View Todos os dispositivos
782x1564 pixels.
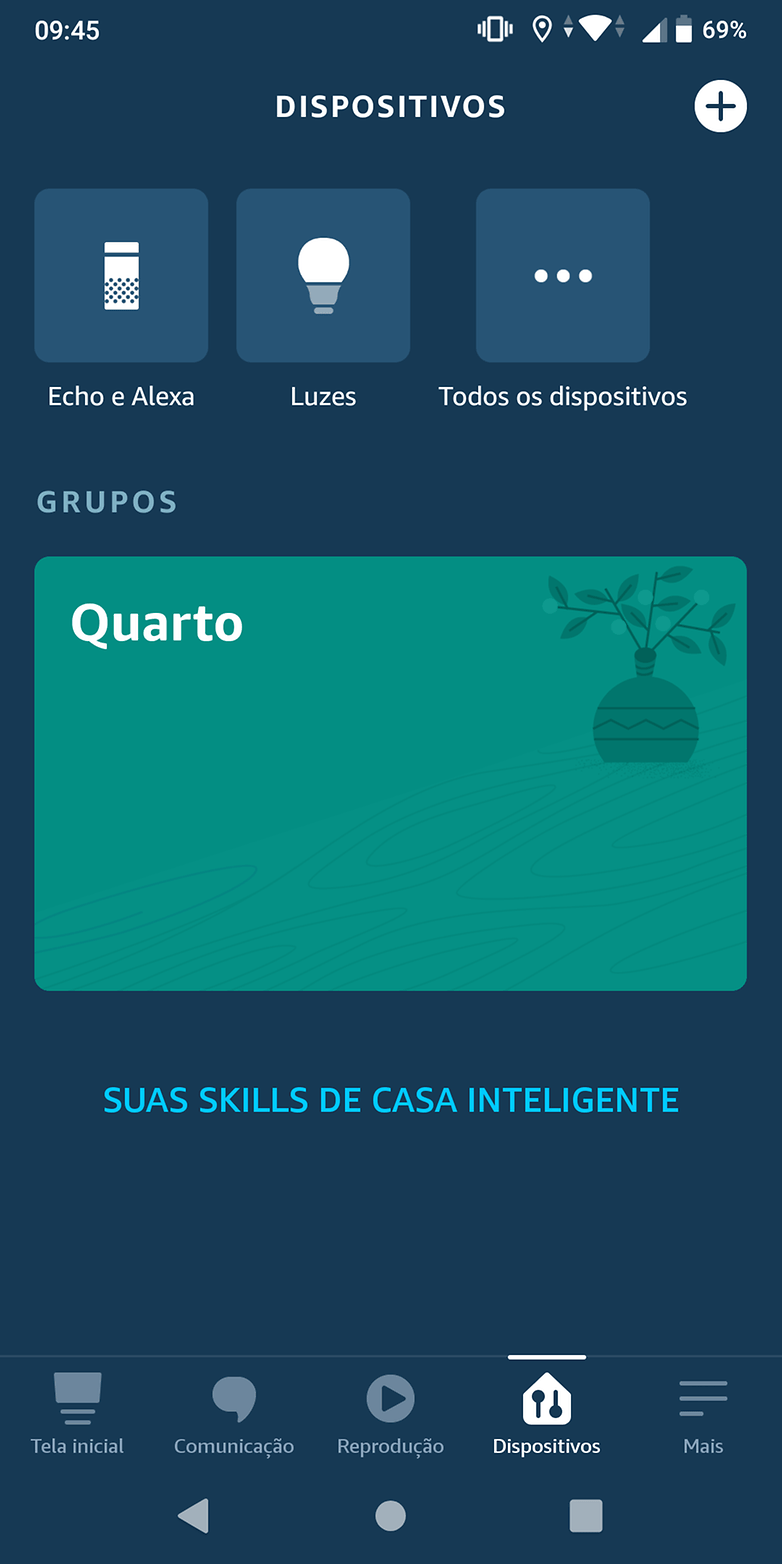562,276
